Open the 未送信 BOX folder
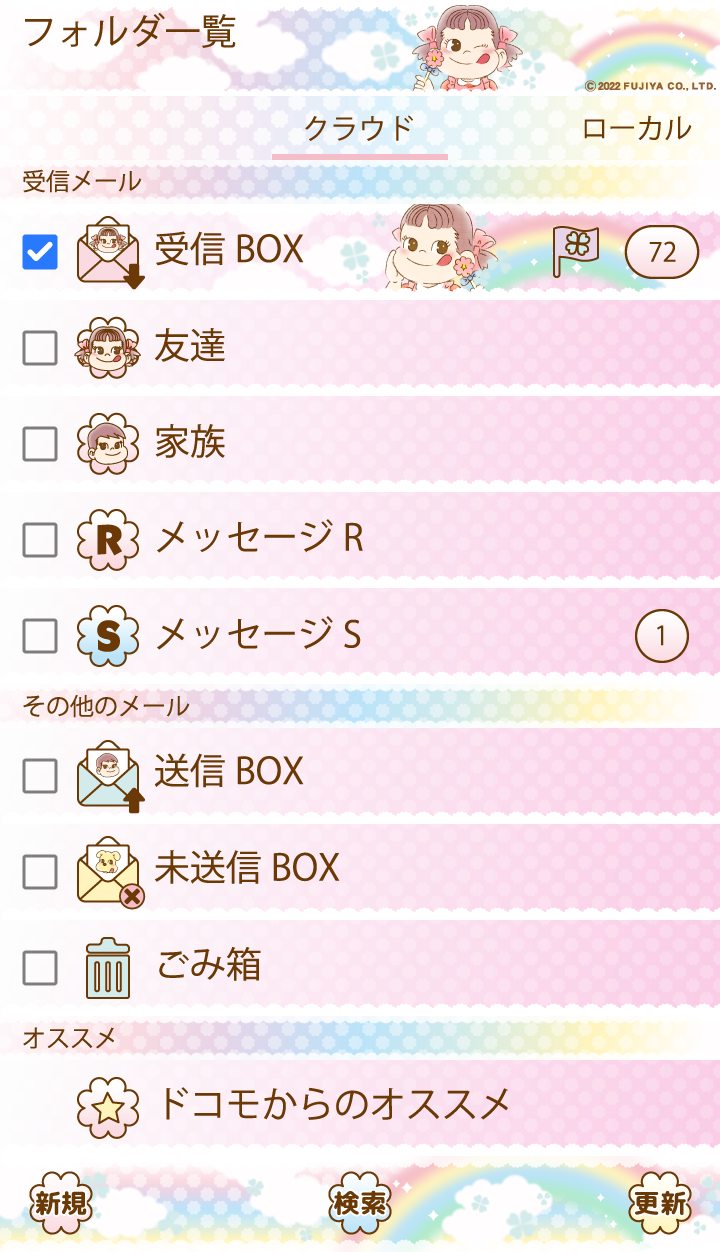 247,868
